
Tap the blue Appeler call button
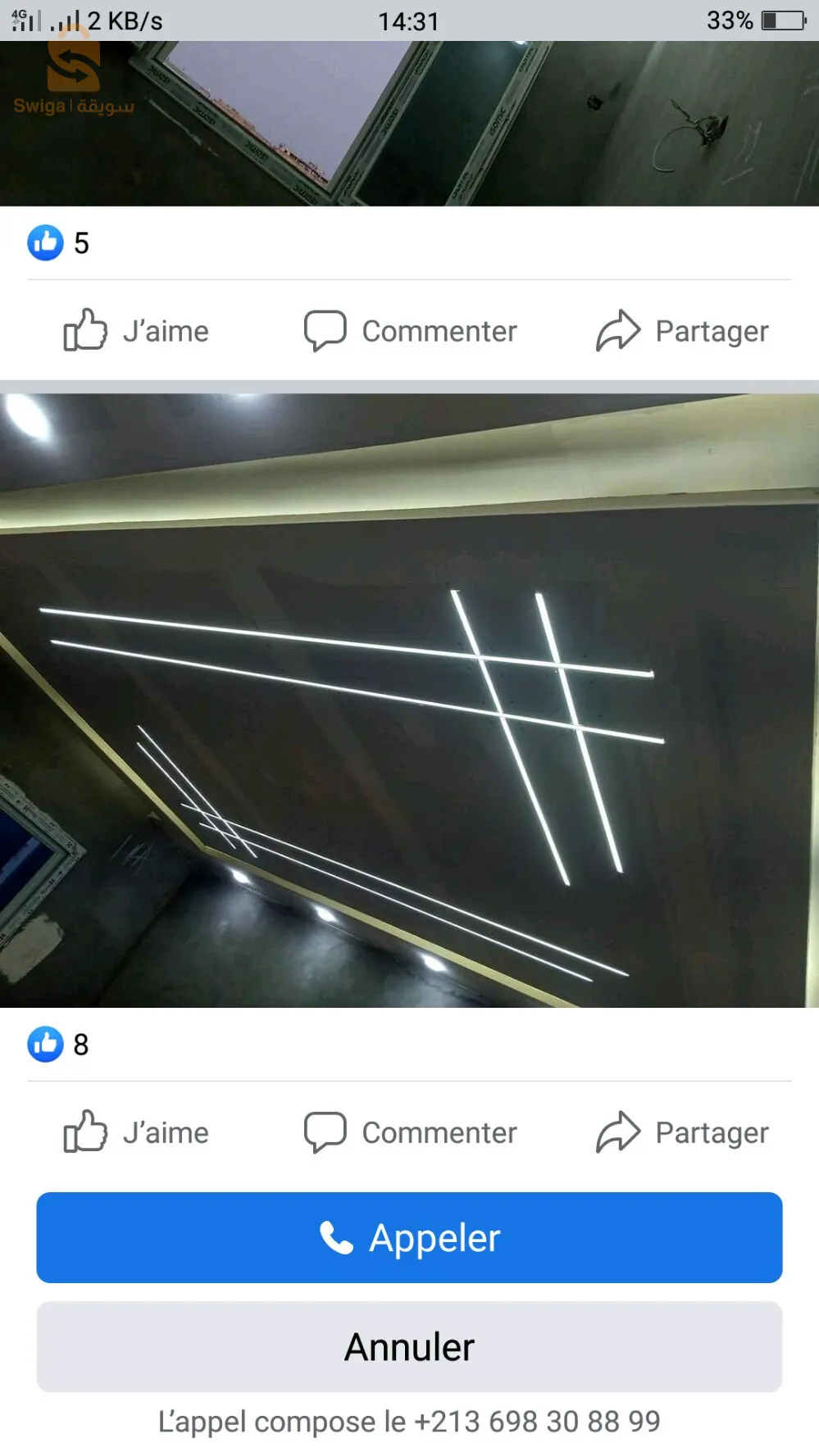click(x=409, y=1237)
